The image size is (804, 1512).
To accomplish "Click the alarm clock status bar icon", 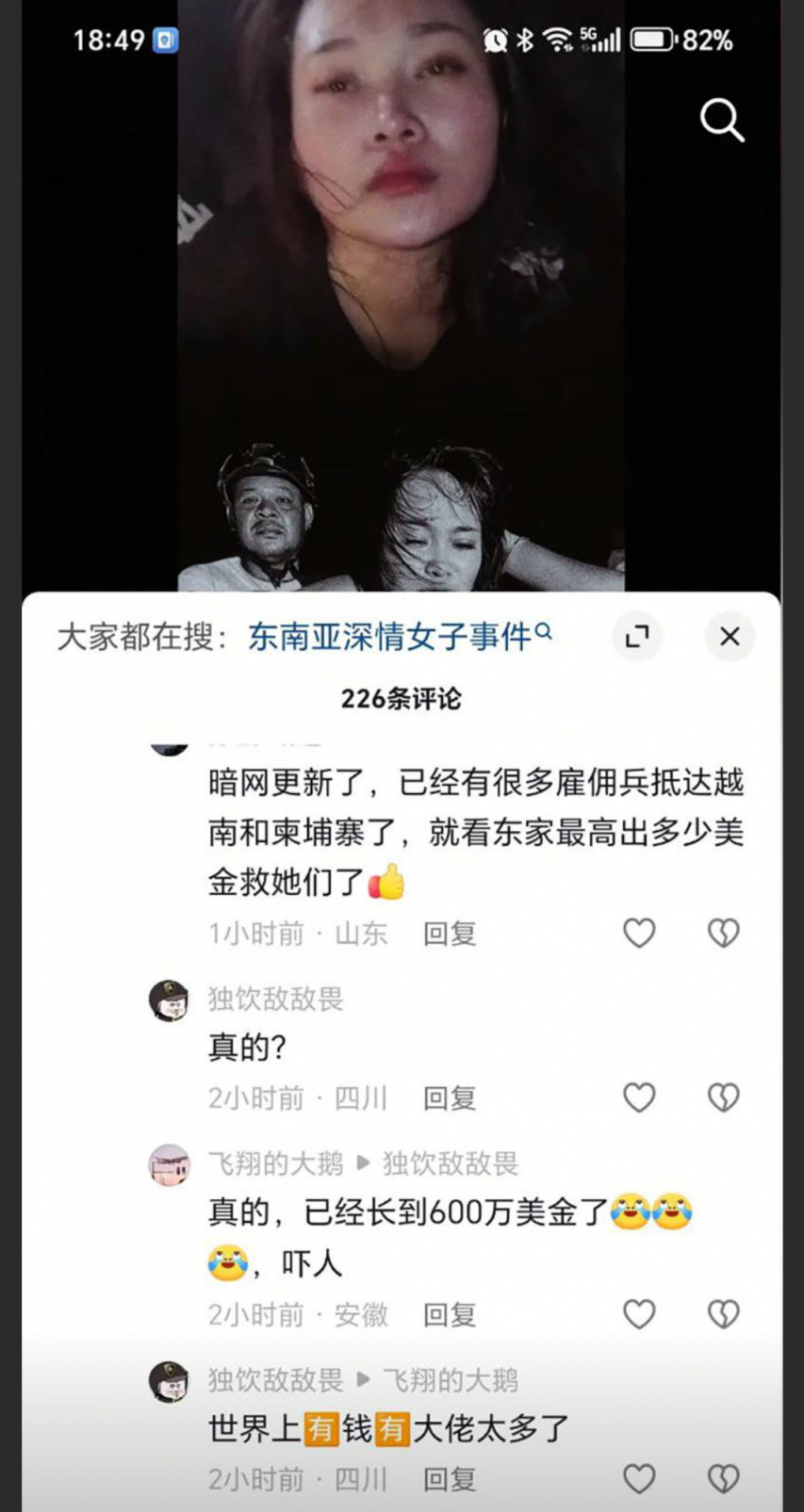I will click(494, 40).
